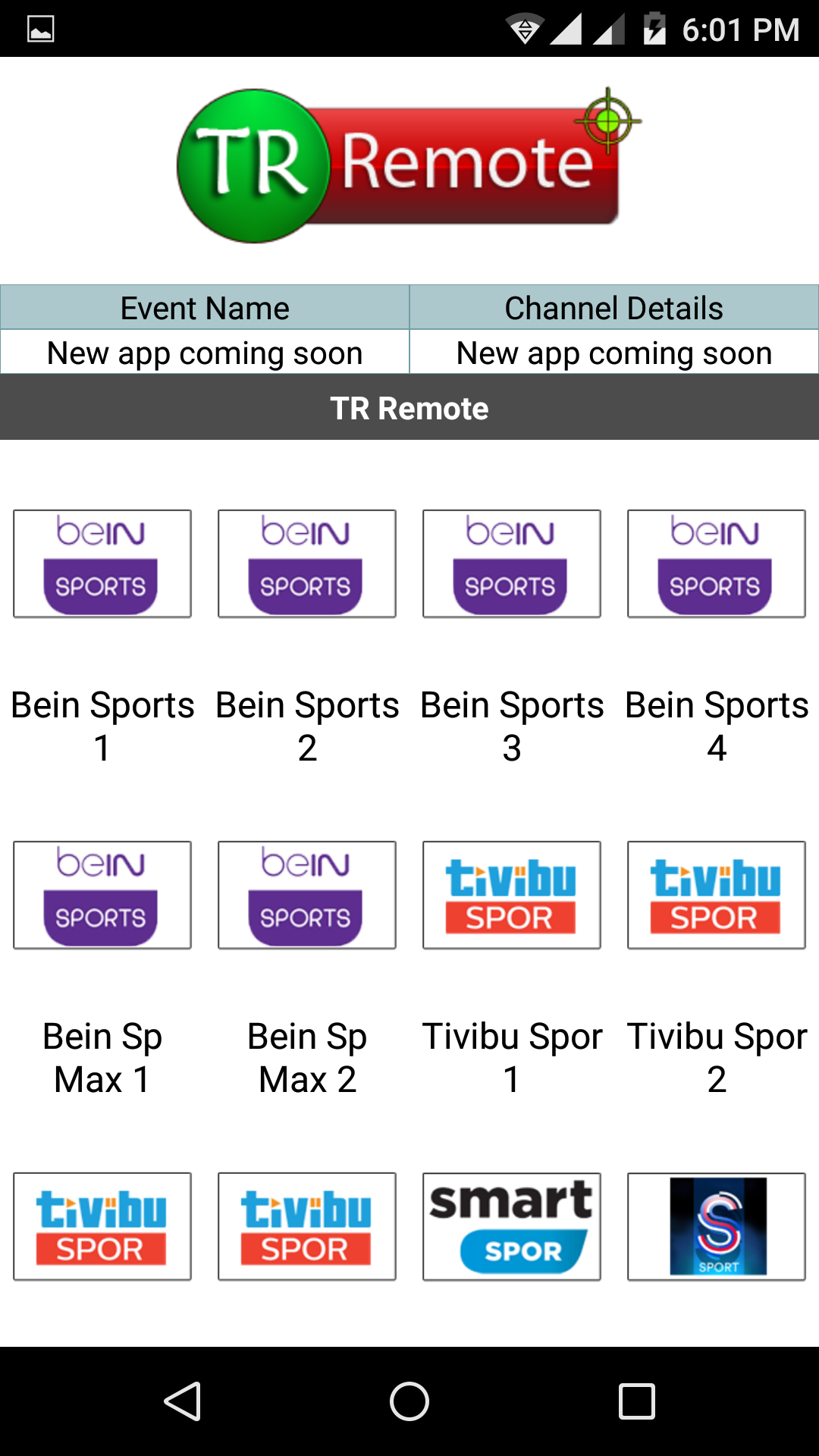The height and width of the screenshot is (1456, 819).
Task: Open the Bein Sports 1 channel
Action: pyautogui.click(x=102, y=563)
